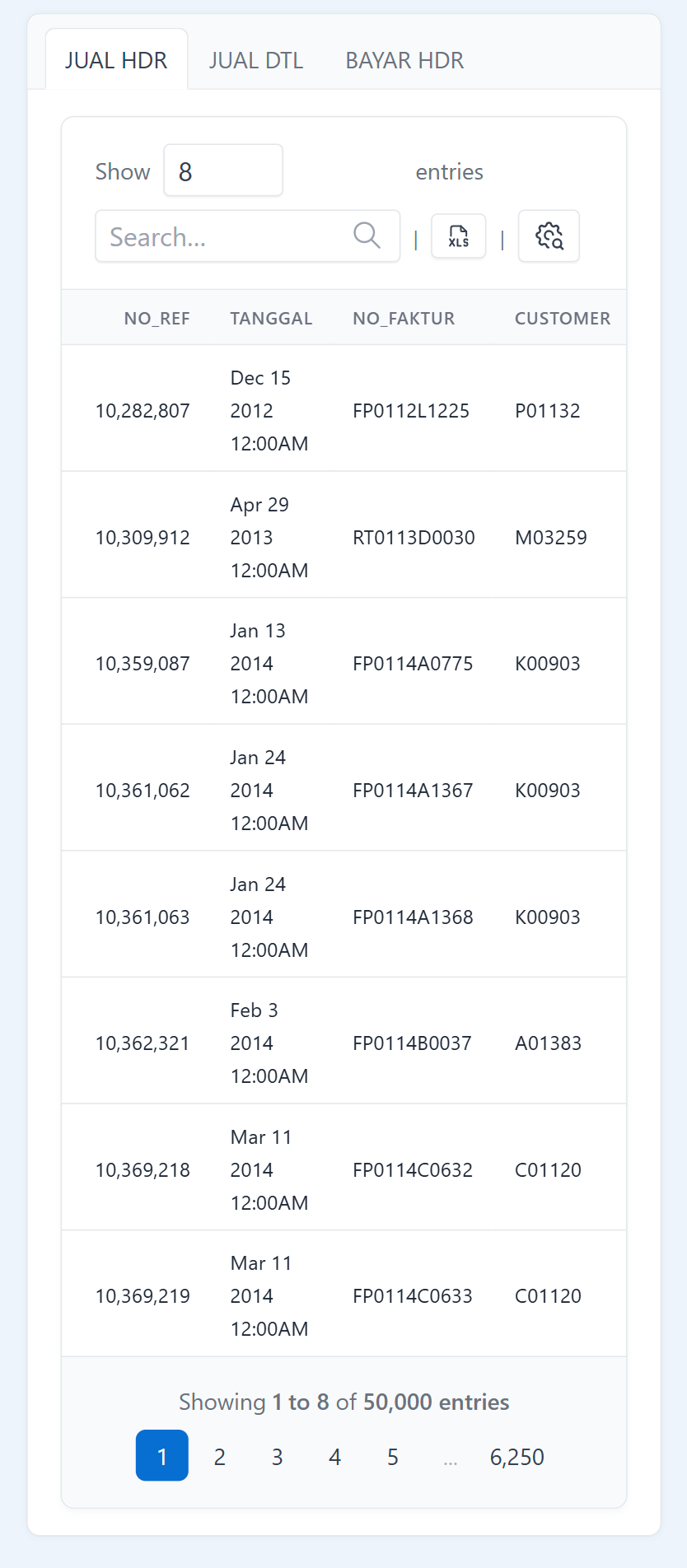Sort the table by NO_REF column
The height and width of the screenshot is (1568, 687).
(157, 318)
